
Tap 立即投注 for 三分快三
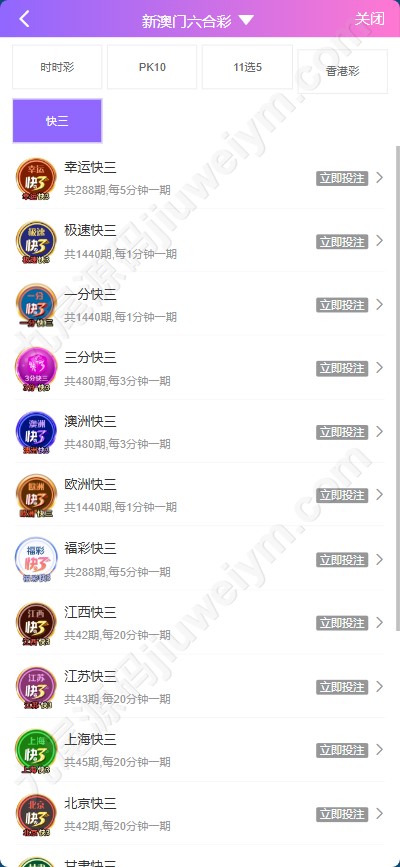pos(342,368)
